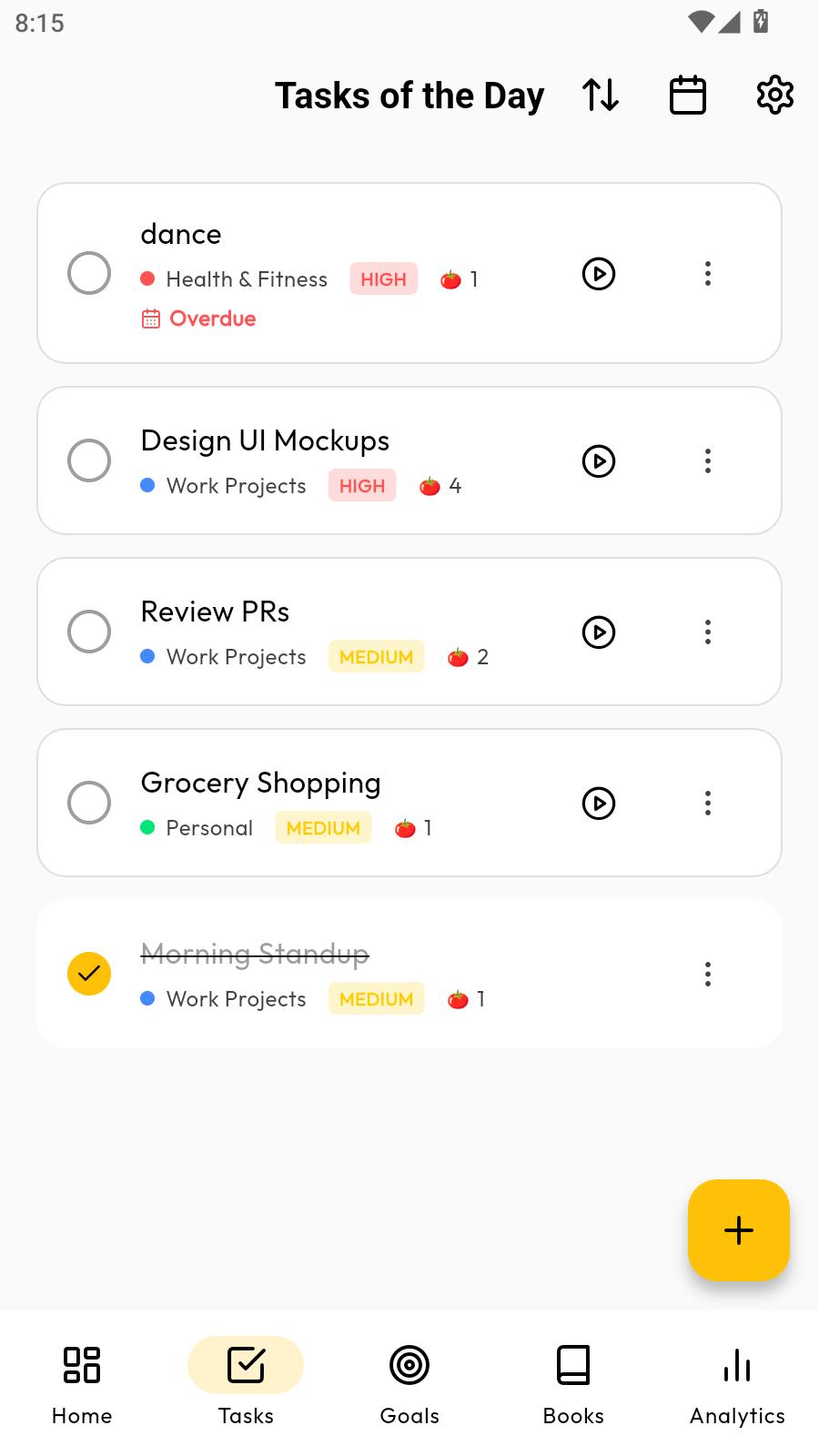Screen dimensions: 819x1456
Task: Mark dance task as complete
Action: (89, 273)
